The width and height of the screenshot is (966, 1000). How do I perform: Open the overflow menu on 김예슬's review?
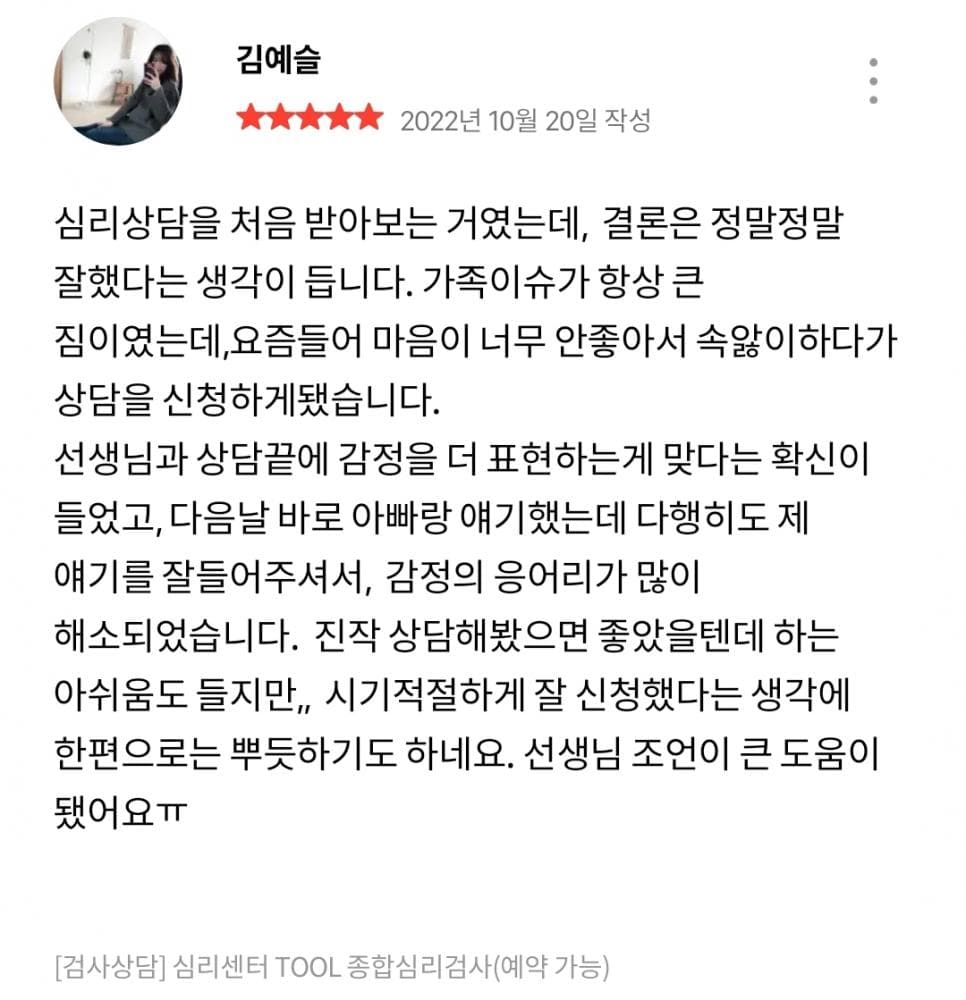pos(873,81)
